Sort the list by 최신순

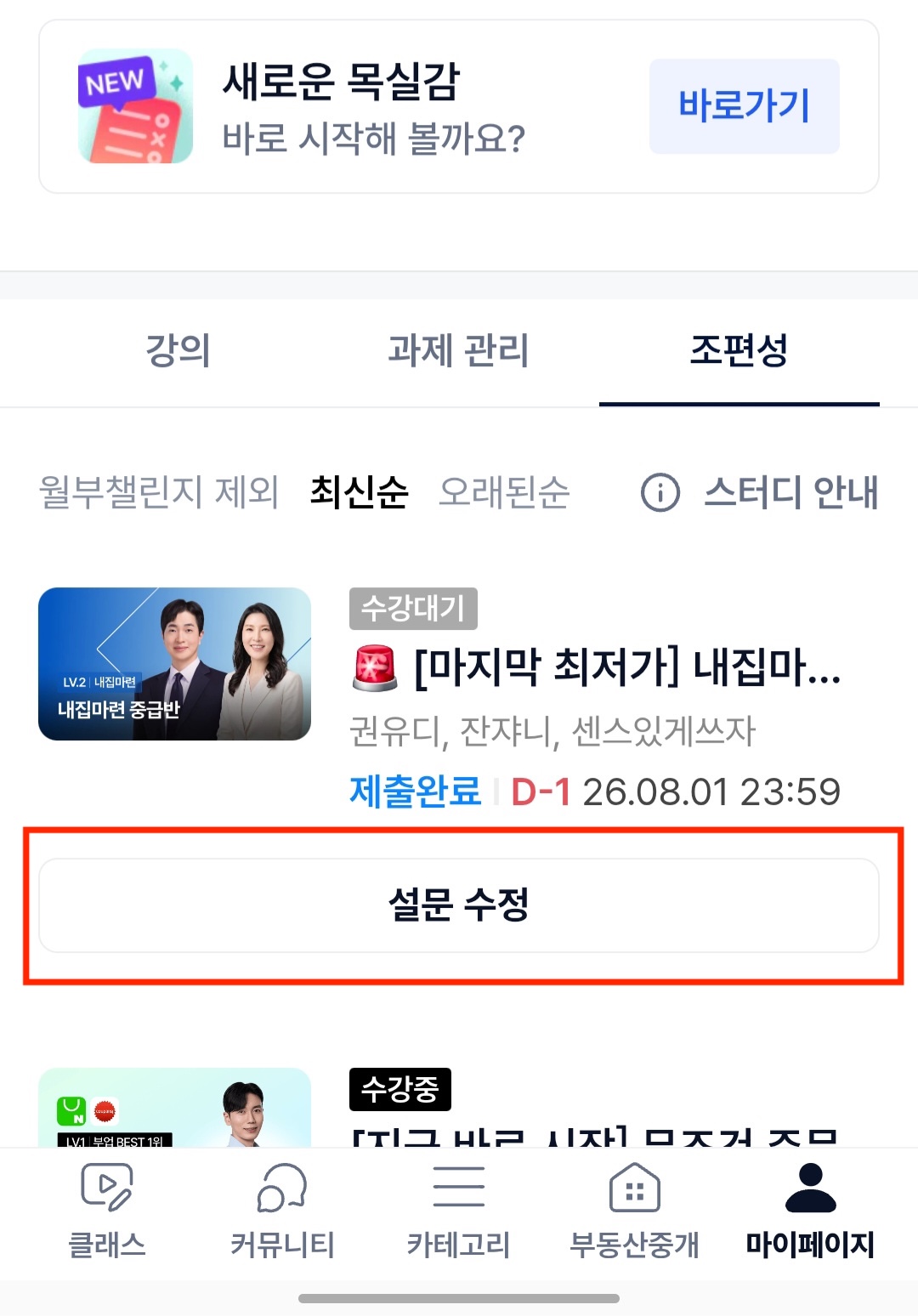tap(359, 491)
